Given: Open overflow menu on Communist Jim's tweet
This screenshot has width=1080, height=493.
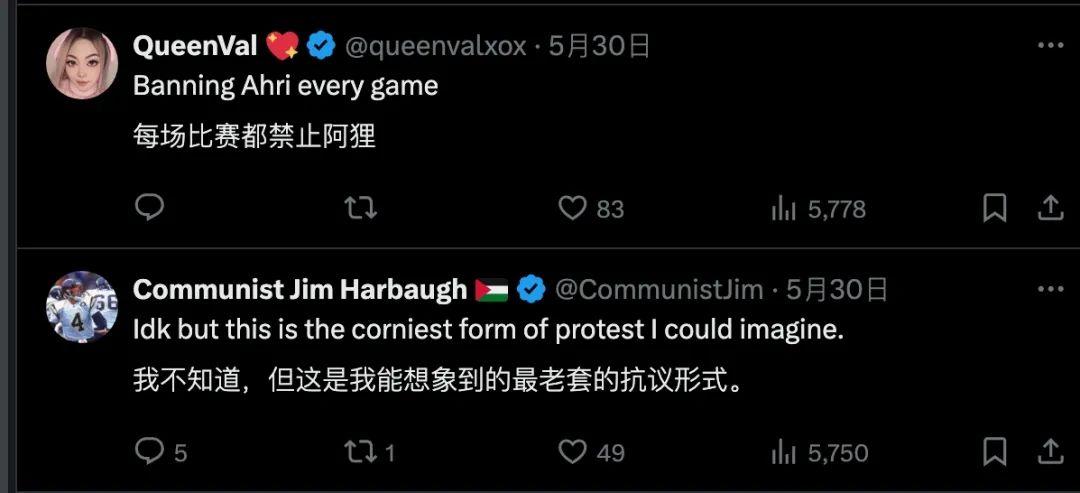Looking at the screenshot, I should pos(1049,290).
